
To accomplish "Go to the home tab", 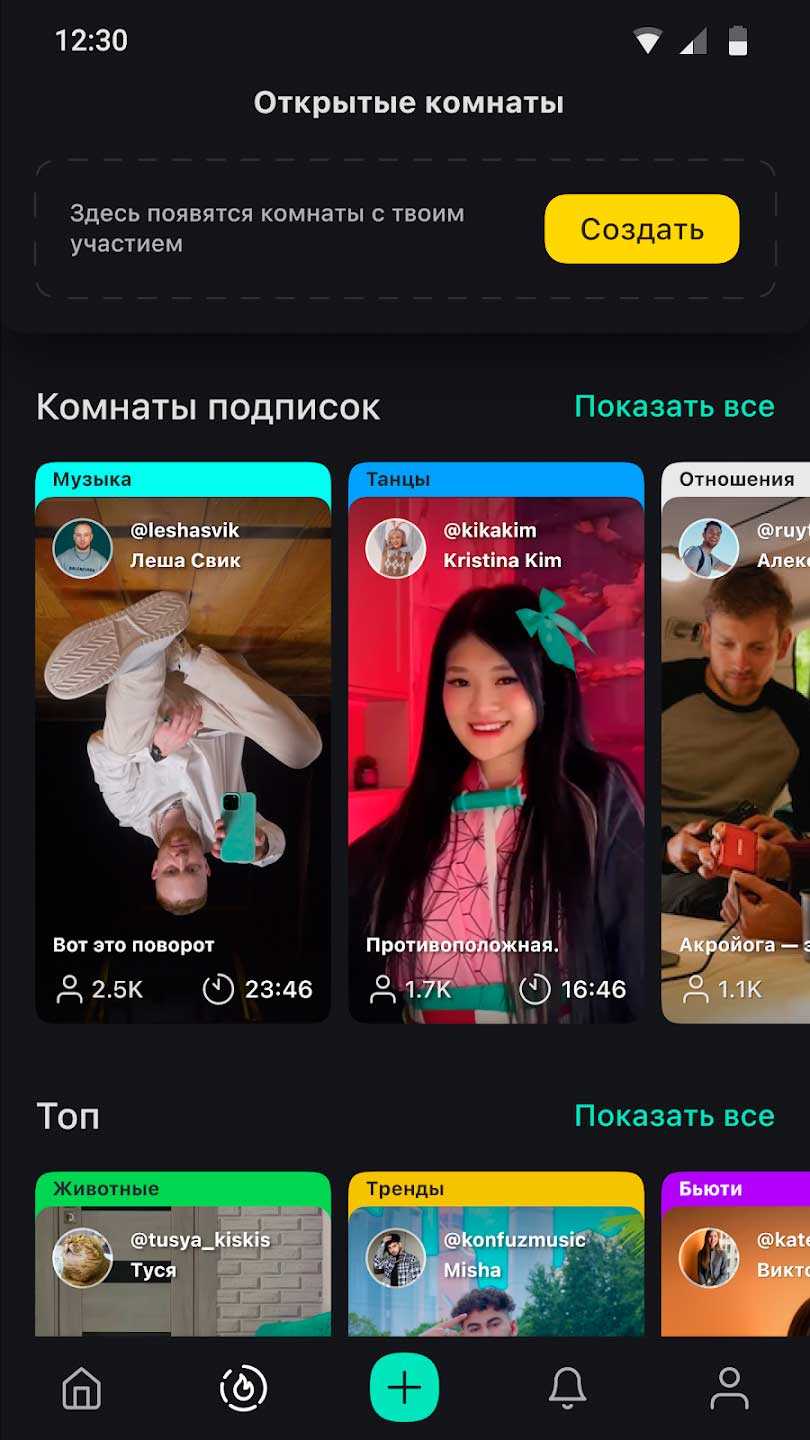I will 81,1388.
